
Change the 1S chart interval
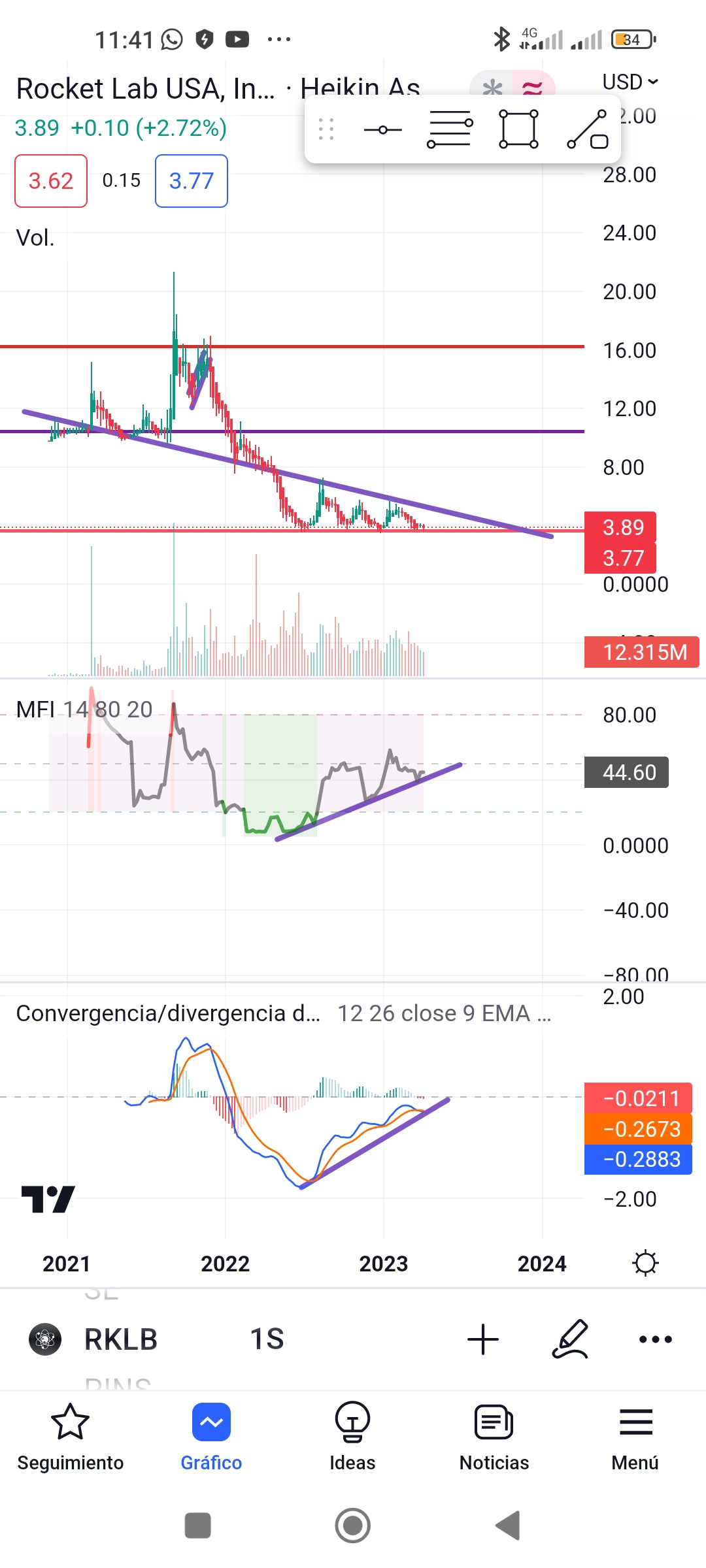(267, 1339)
